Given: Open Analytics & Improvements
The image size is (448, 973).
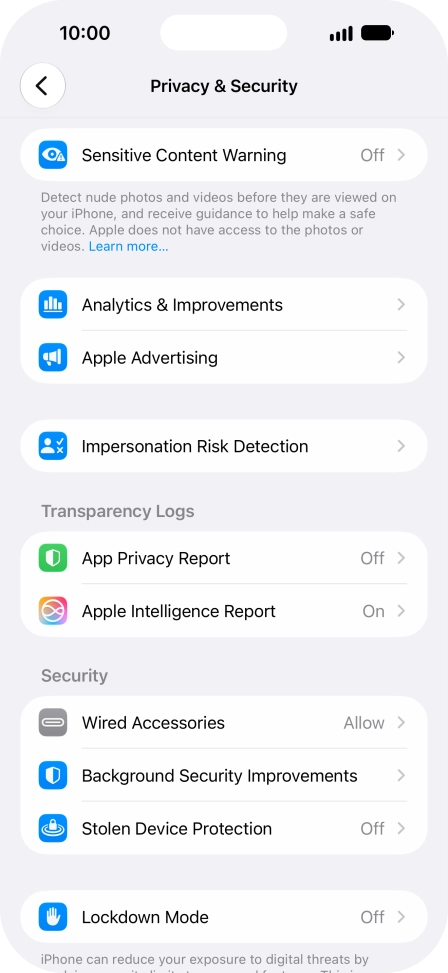Looking at the screenshot, I should (224, 305).
